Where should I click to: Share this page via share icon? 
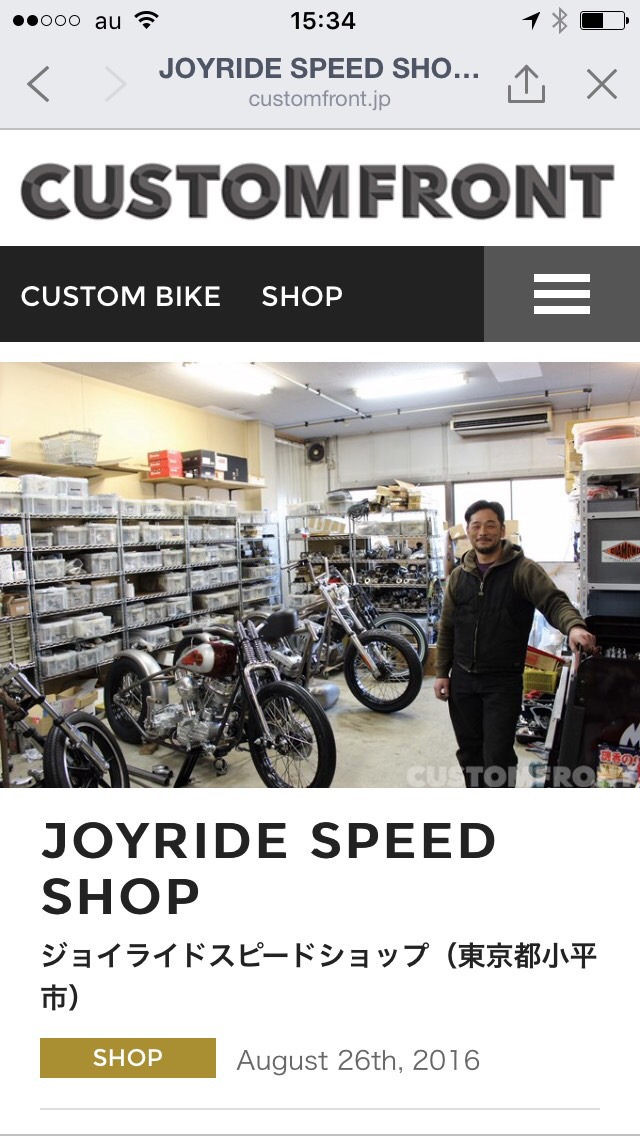526,84
